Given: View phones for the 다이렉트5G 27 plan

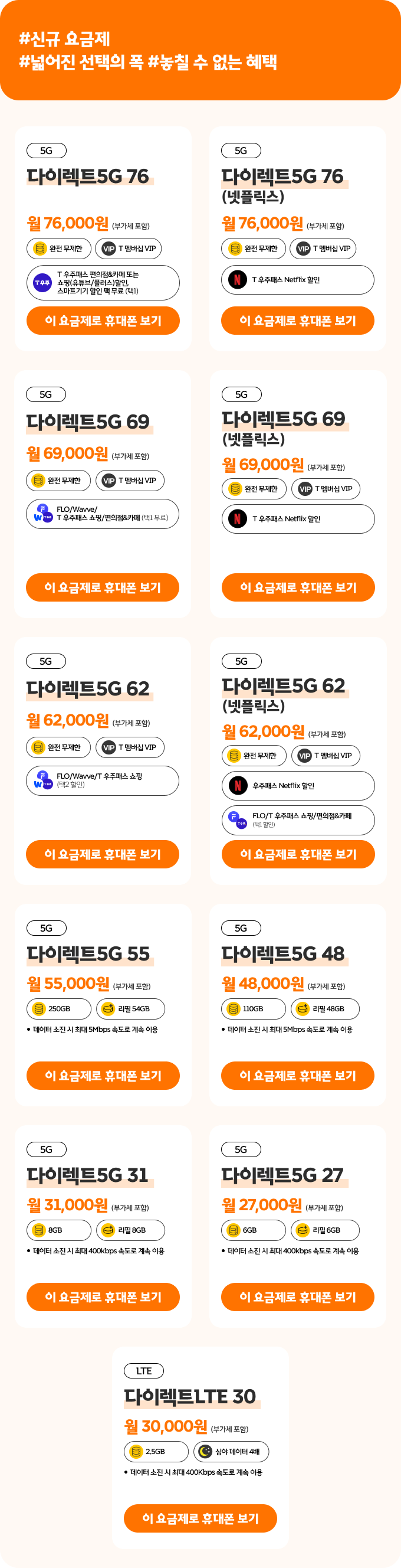Looking at the screenshot, I should 297,1297.
